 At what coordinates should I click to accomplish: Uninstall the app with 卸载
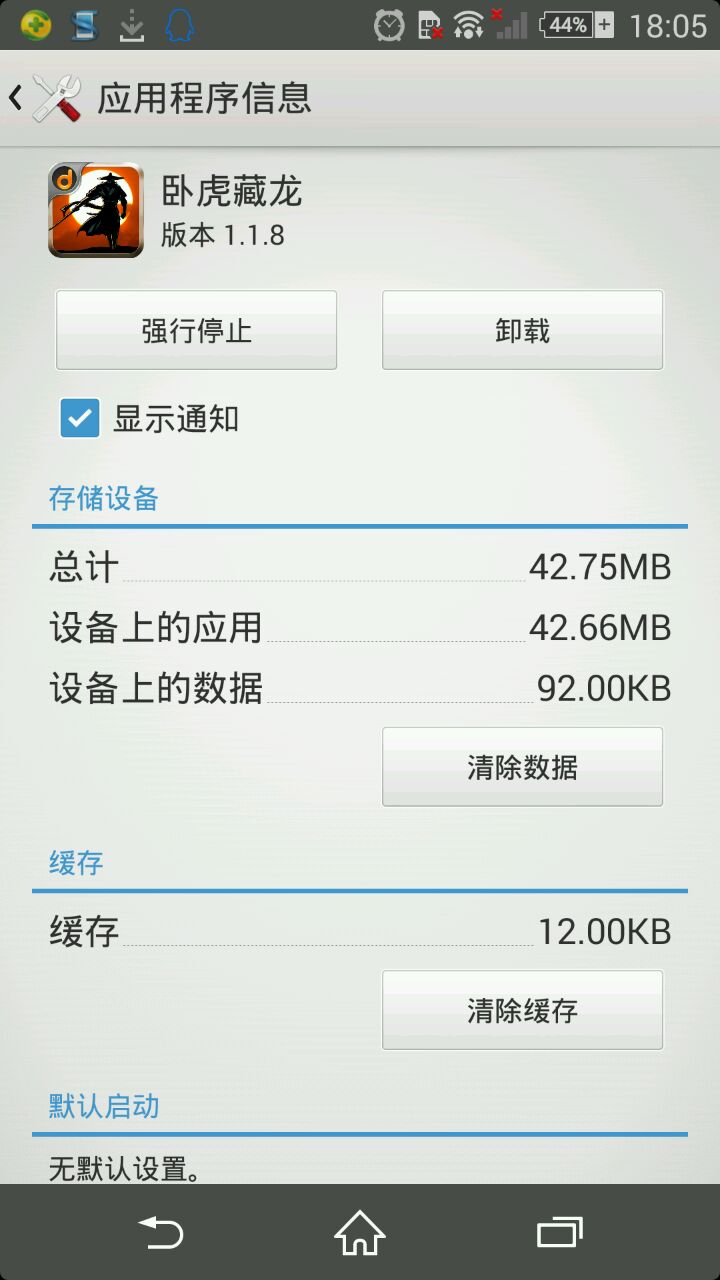coord(522,331)
